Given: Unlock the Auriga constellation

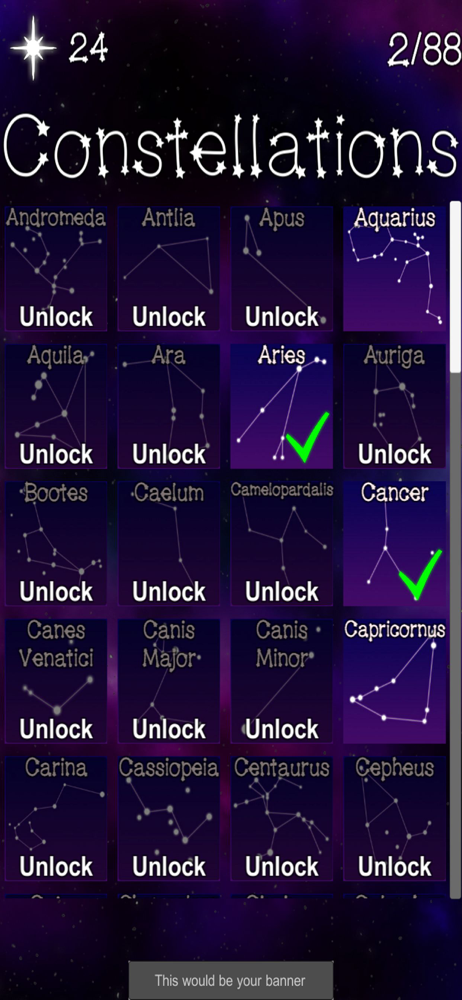Looking at the screenshot, I should [x=394, y=406].
